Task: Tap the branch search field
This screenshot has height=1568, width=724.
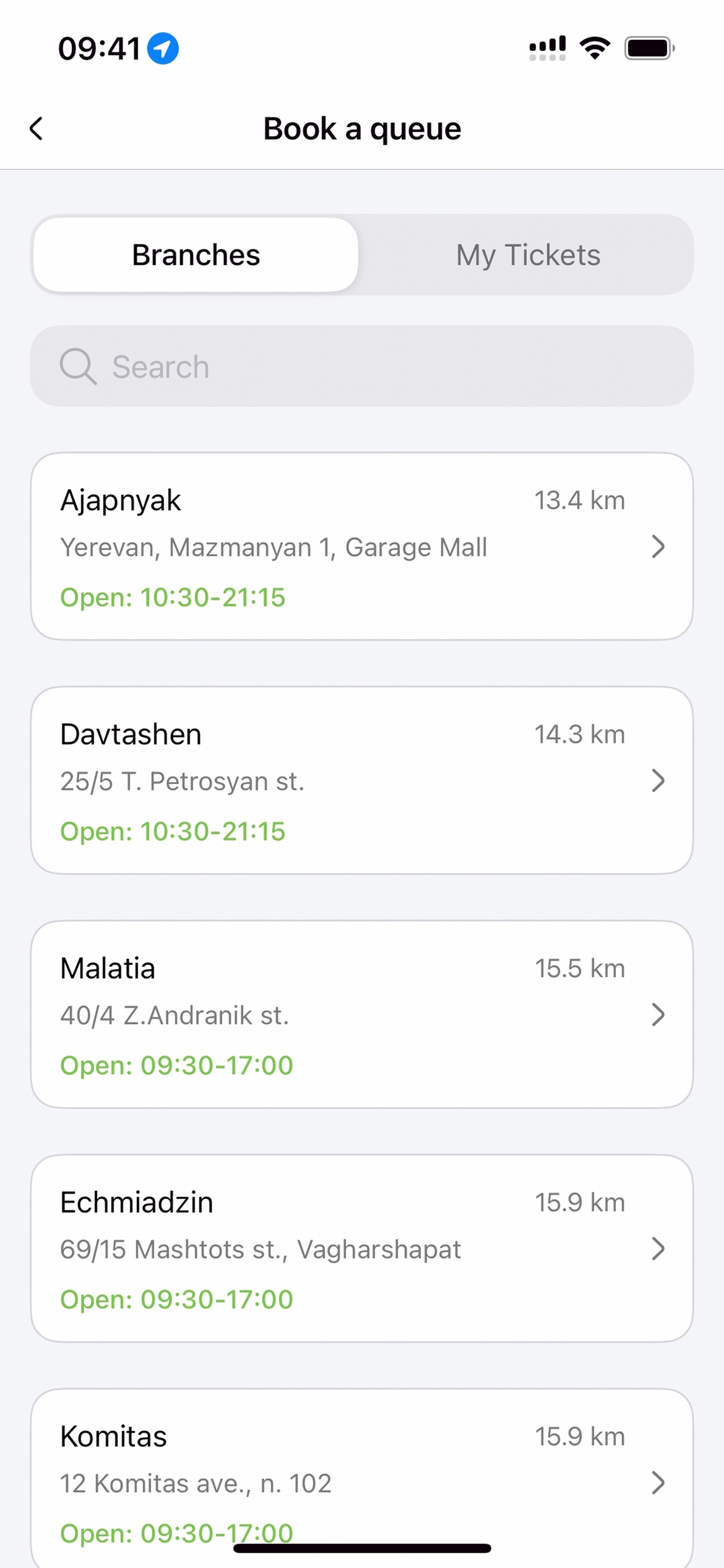Action: point(362,367)
